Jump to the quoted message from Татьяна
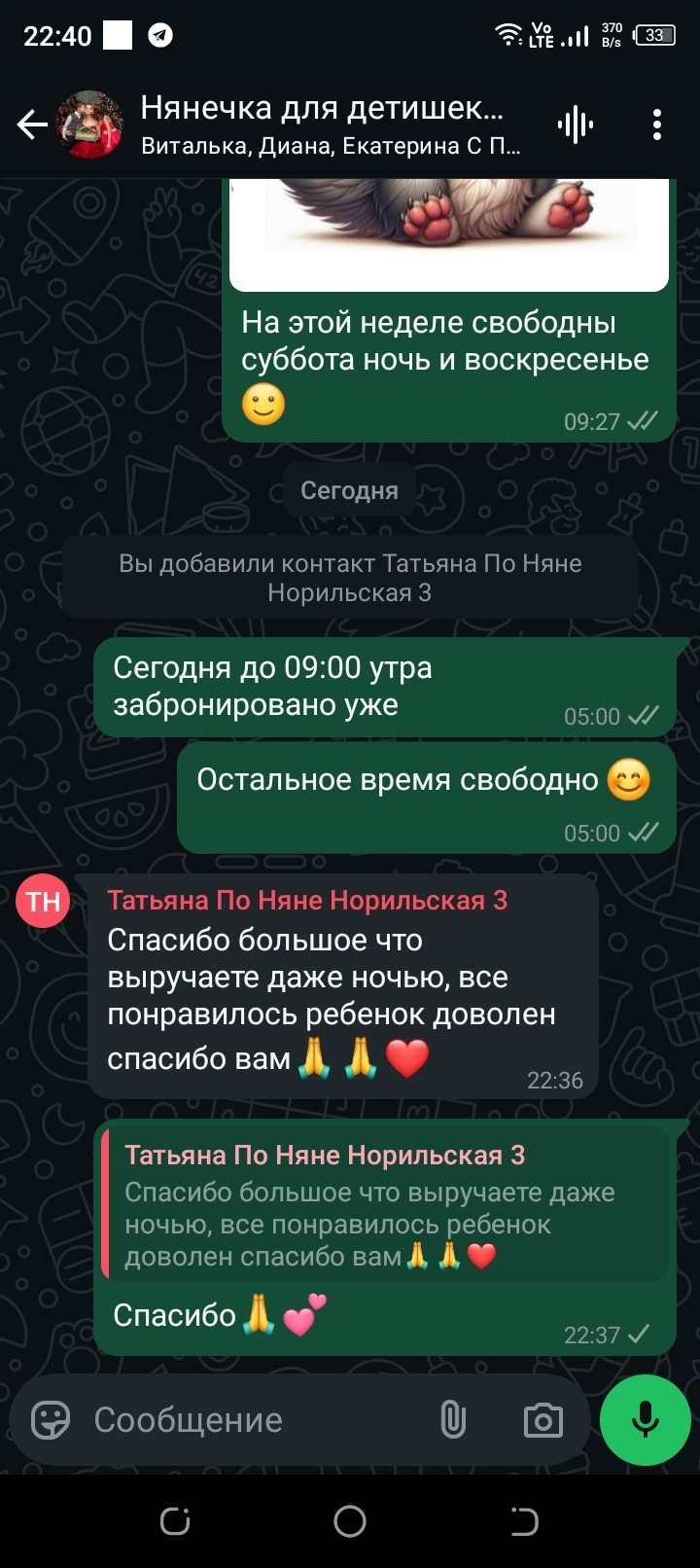This screenshot has width=700, height=1568. 384,1206
